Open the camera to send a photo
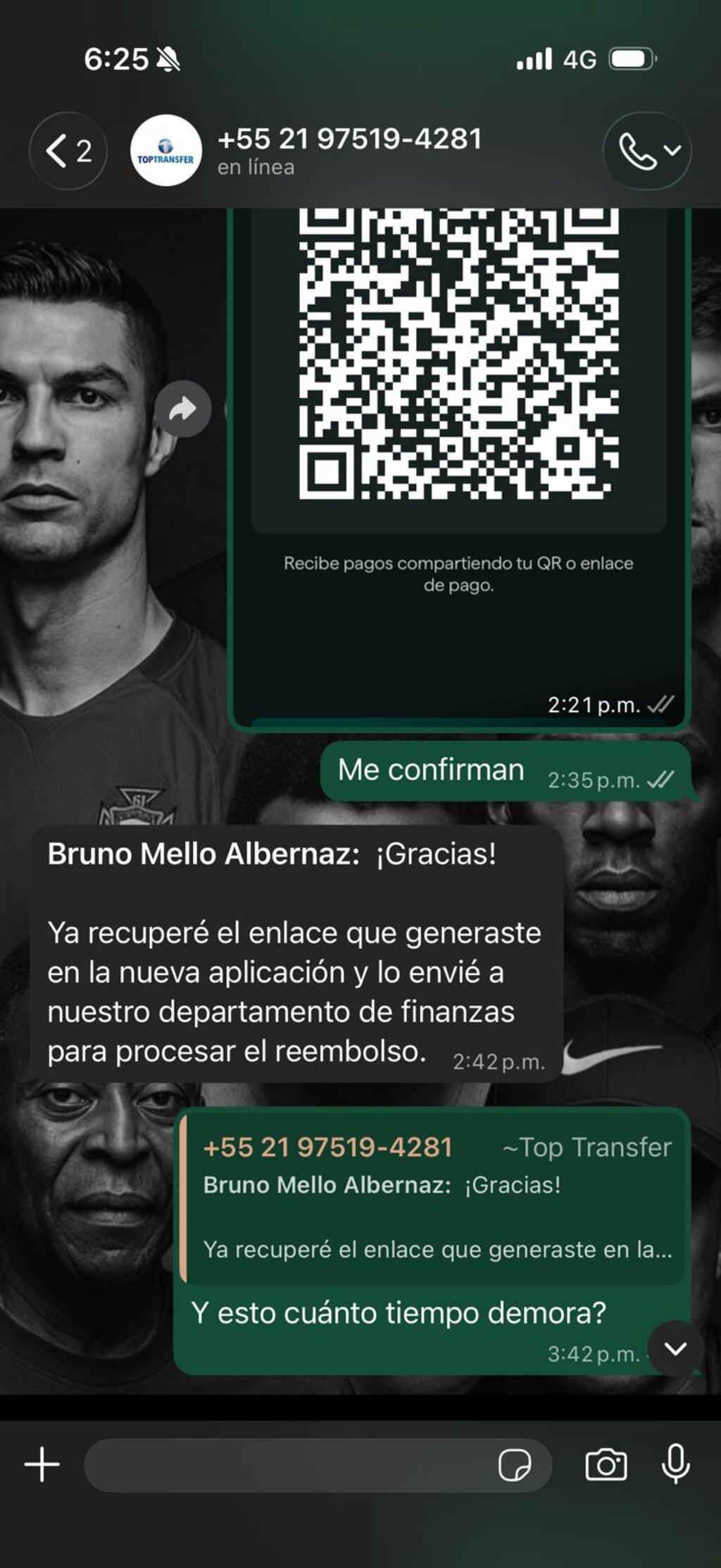The image size is (721, 1568). click(x=606, y=1465)
